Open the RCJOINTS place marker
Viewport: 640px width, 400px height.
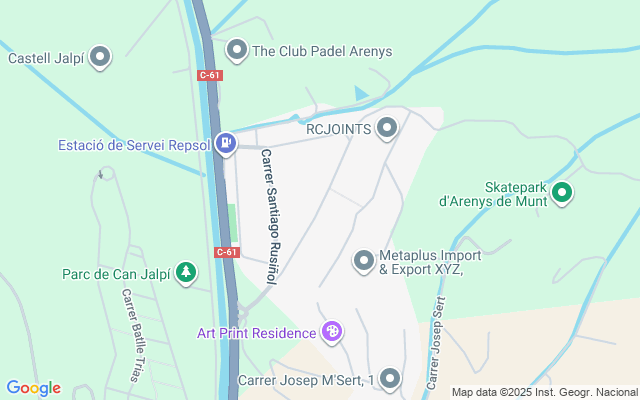pos(387,128)
